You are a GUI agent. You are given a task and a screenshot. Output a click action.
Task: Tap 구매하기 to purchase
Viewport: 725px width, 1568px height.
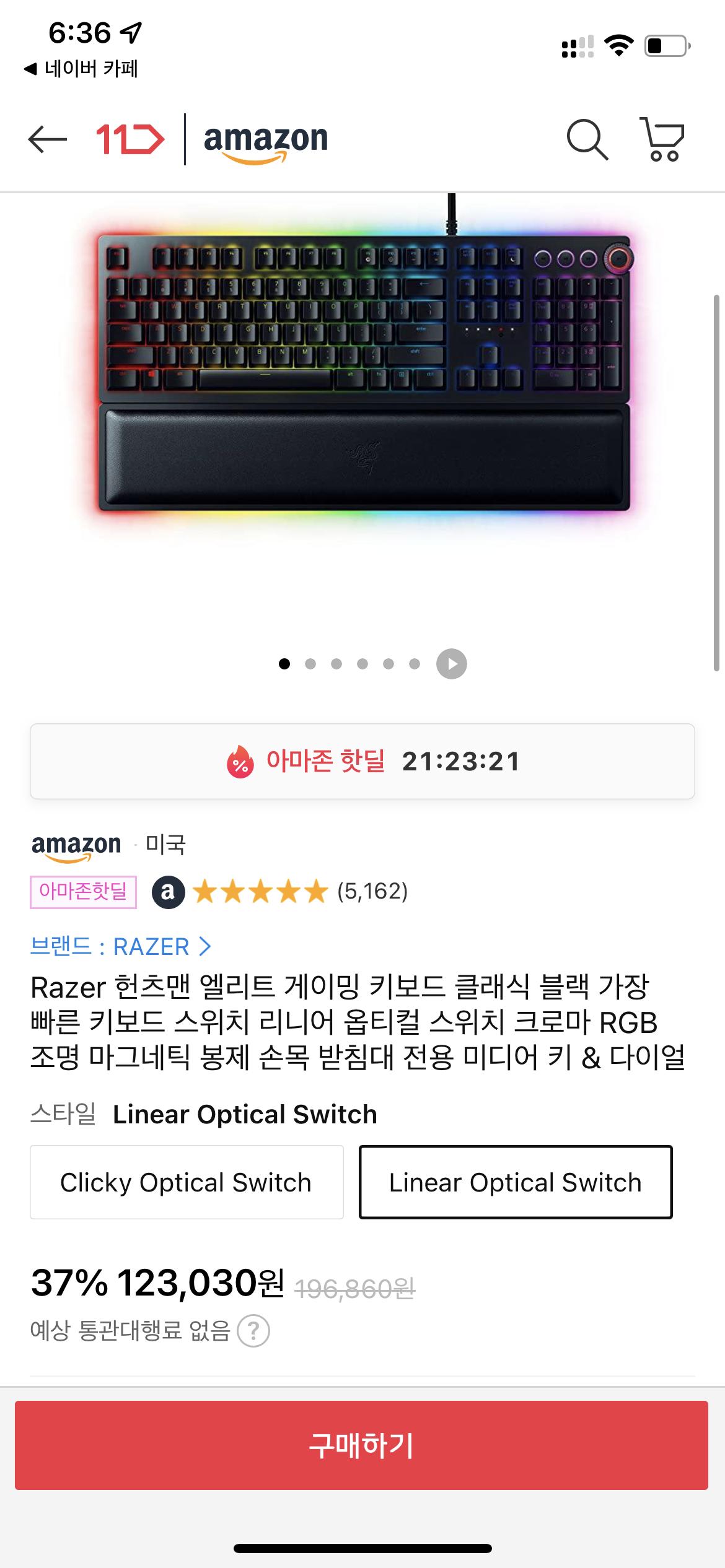click(362, 1445)
